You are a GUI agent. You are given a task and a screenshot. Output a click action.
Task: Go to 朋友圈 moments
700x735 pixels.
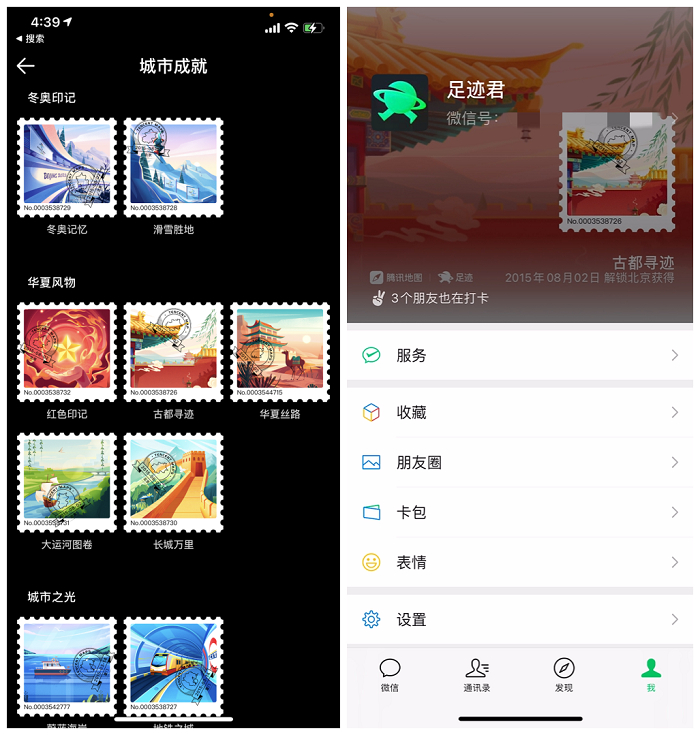tap(520, 462)
